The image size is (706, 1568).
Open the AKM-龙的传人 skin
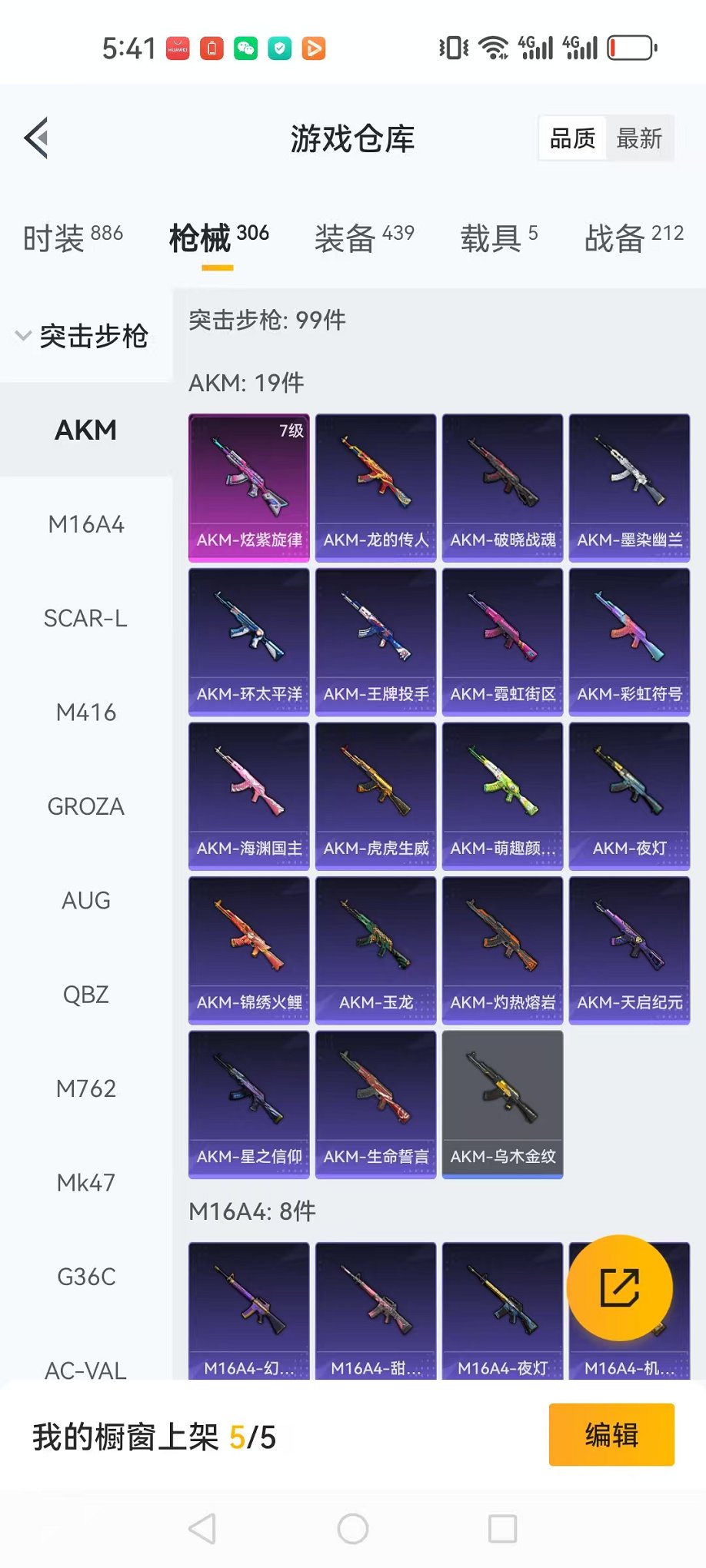(376, 487)
